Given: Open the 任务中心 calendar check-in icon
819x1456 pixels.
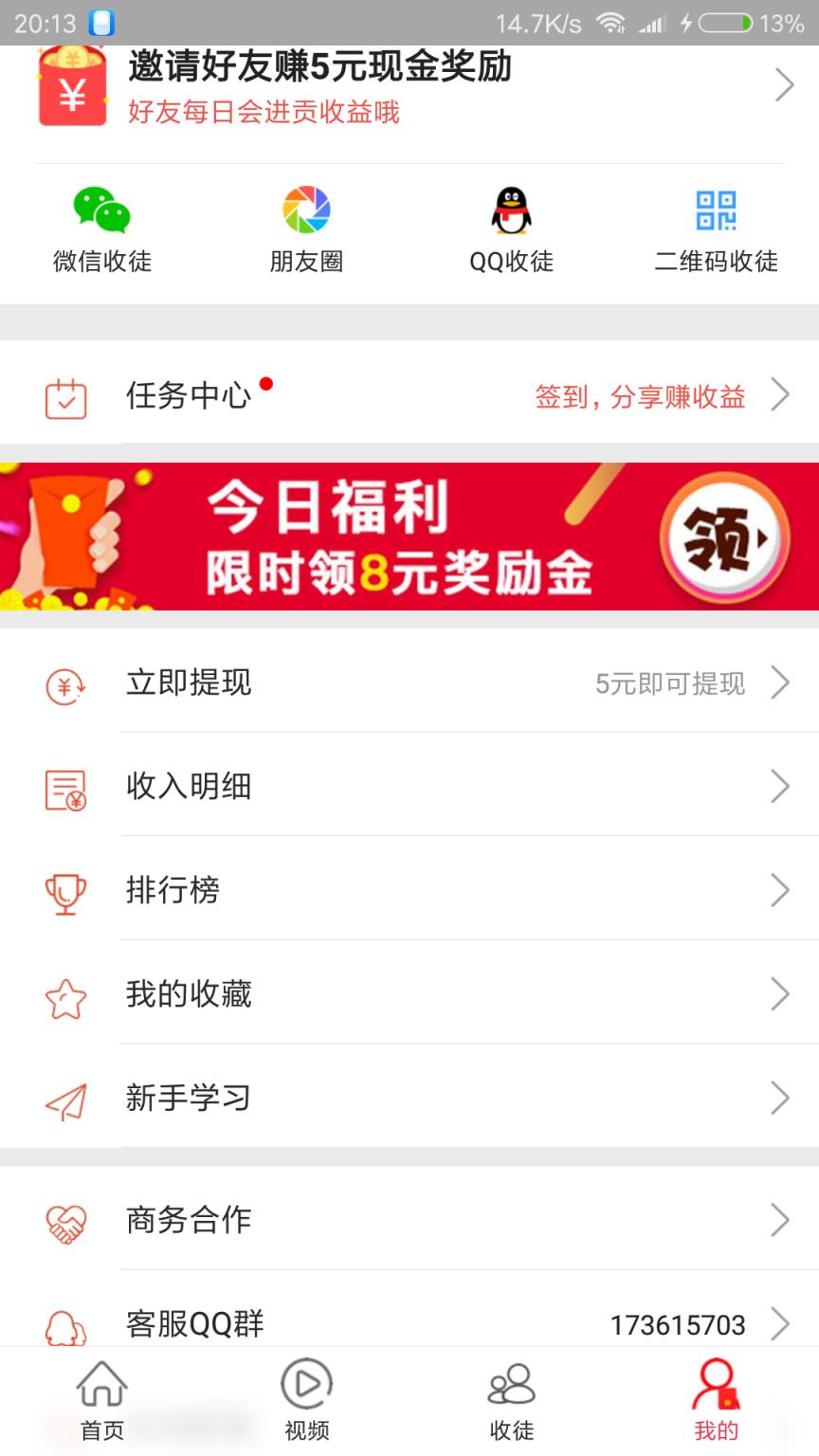Looking at the screenshot, I should tap(64, 395).
